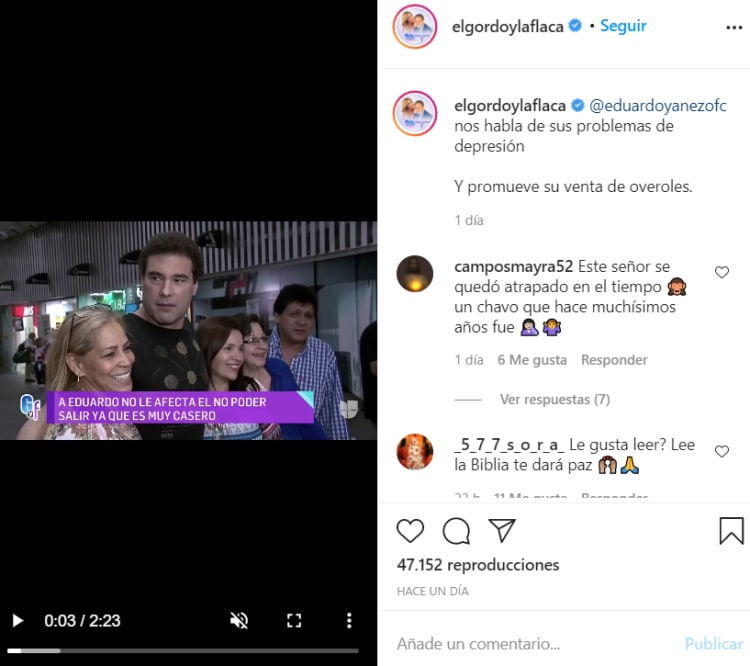Share post via paper plane icon

[x=502, y=530]
